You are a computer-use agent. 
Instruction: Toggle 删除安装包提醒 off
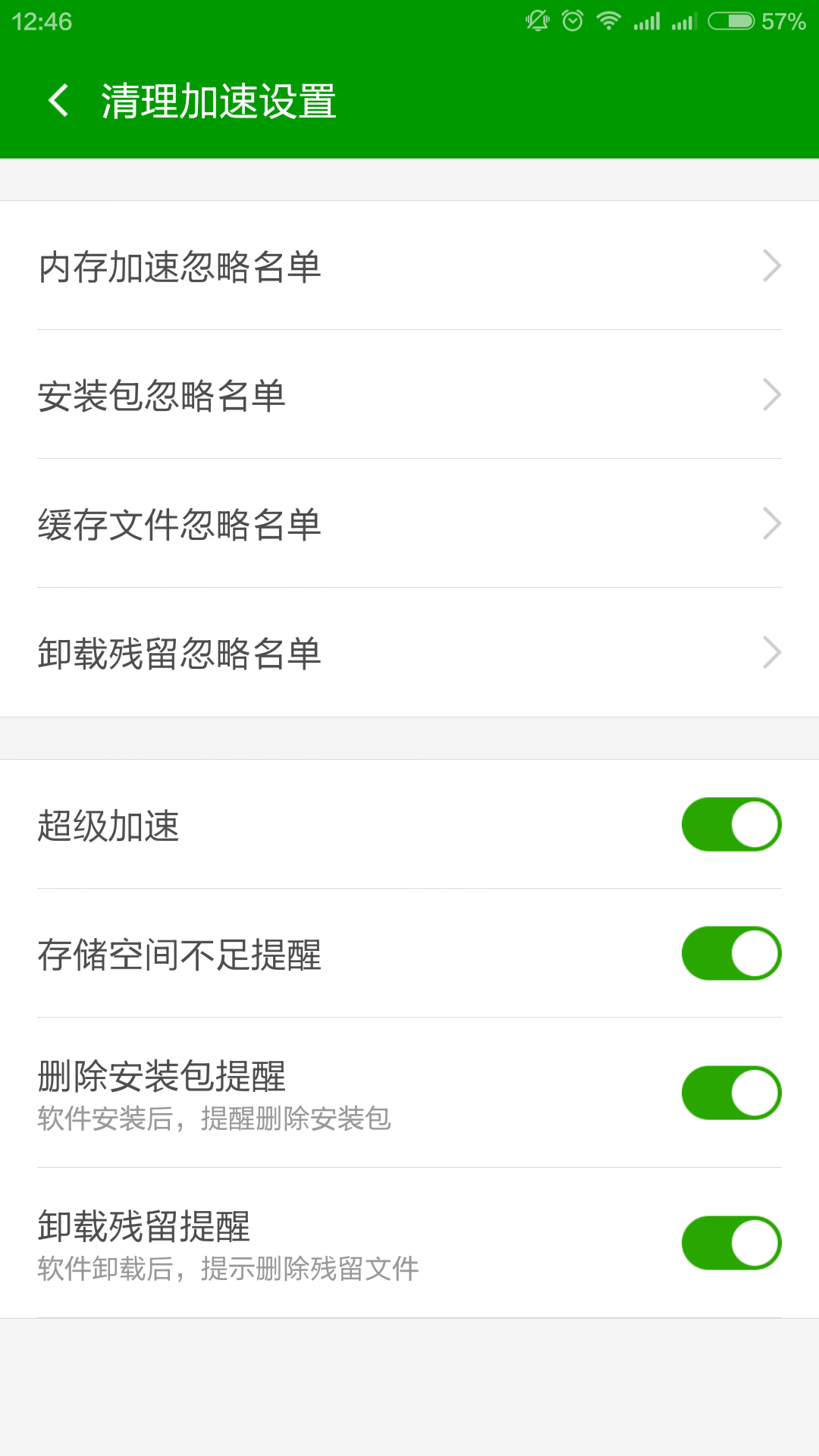click(731, 1093)
